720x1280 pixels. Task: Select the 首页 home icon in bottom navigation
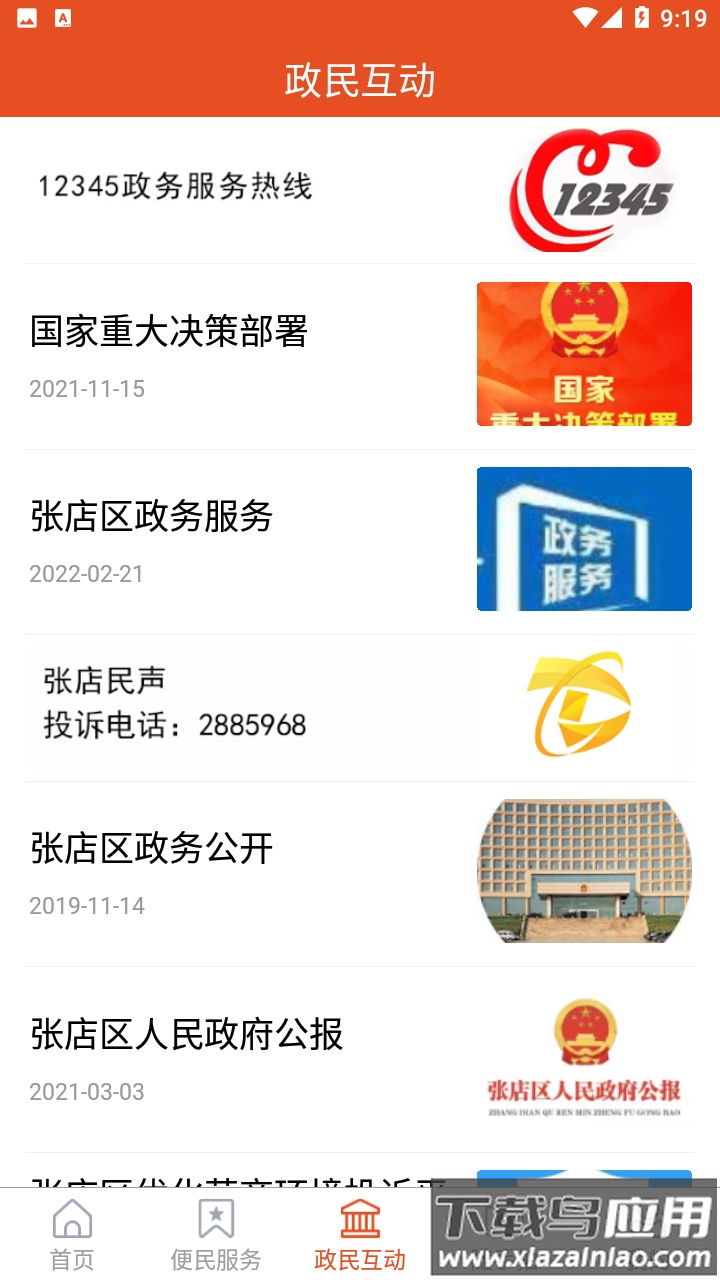72,1220
